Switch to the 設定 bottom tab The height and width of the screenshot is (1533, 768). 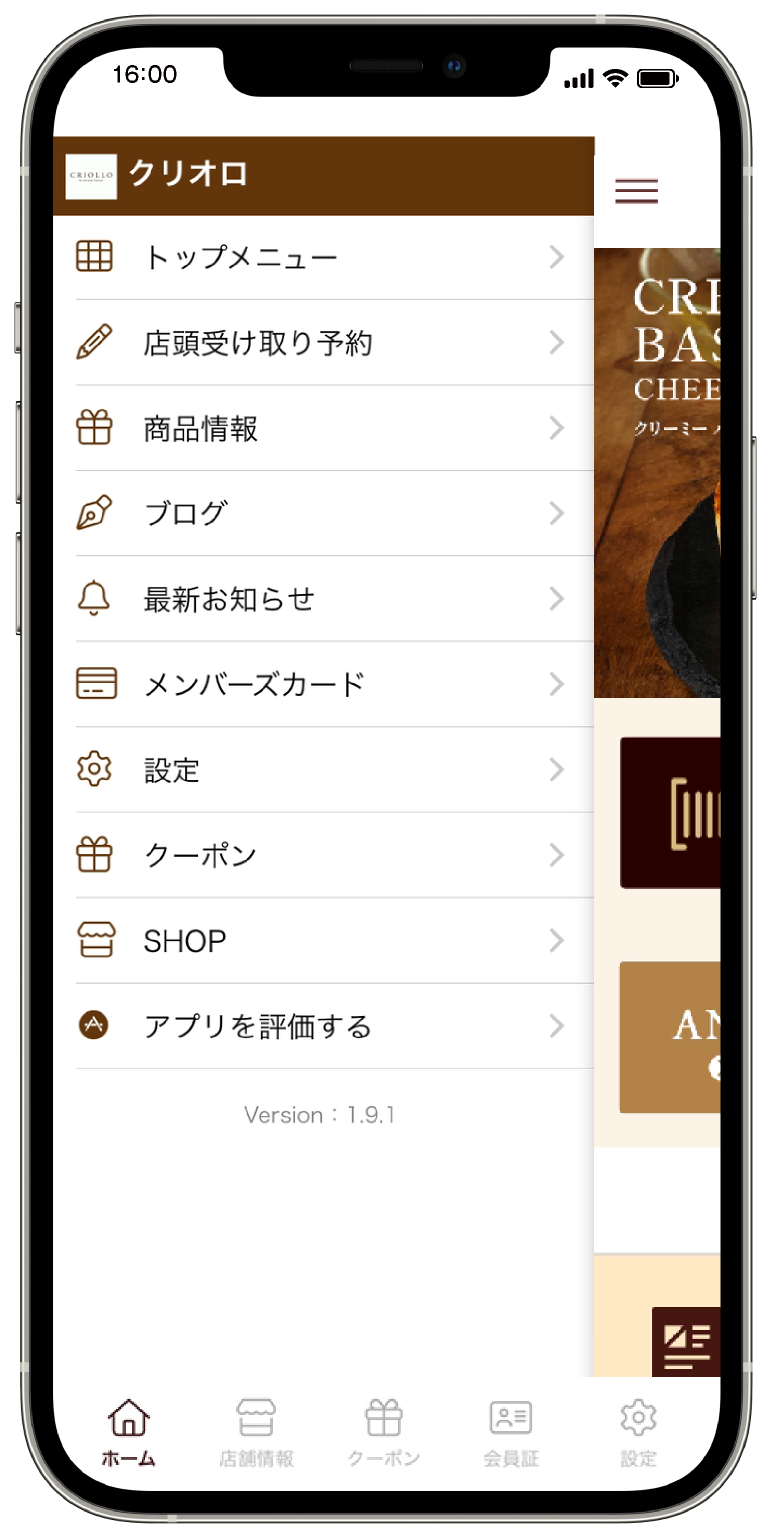638,1432
